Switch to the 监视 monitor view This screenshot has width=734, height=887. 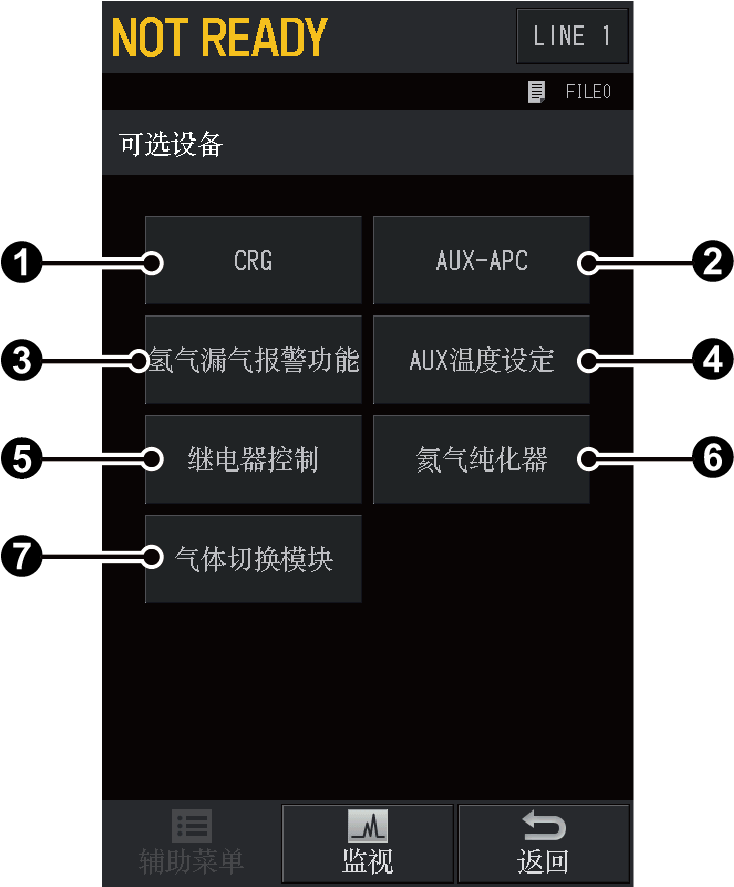(367, 843)
